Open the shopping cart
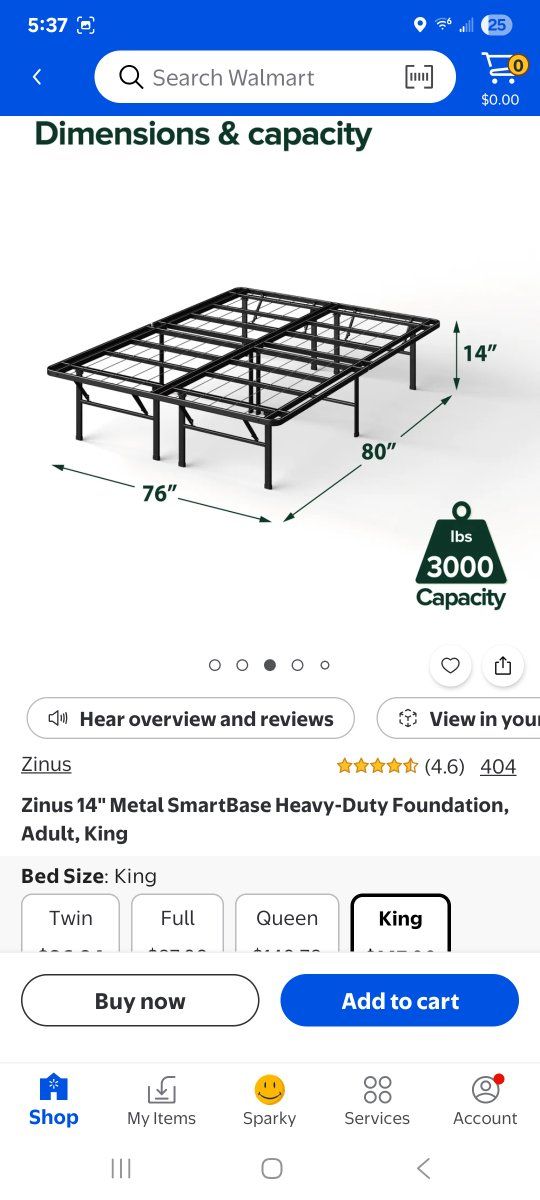Viewport: 540px width, 1200px height. (x=501, y=78)
